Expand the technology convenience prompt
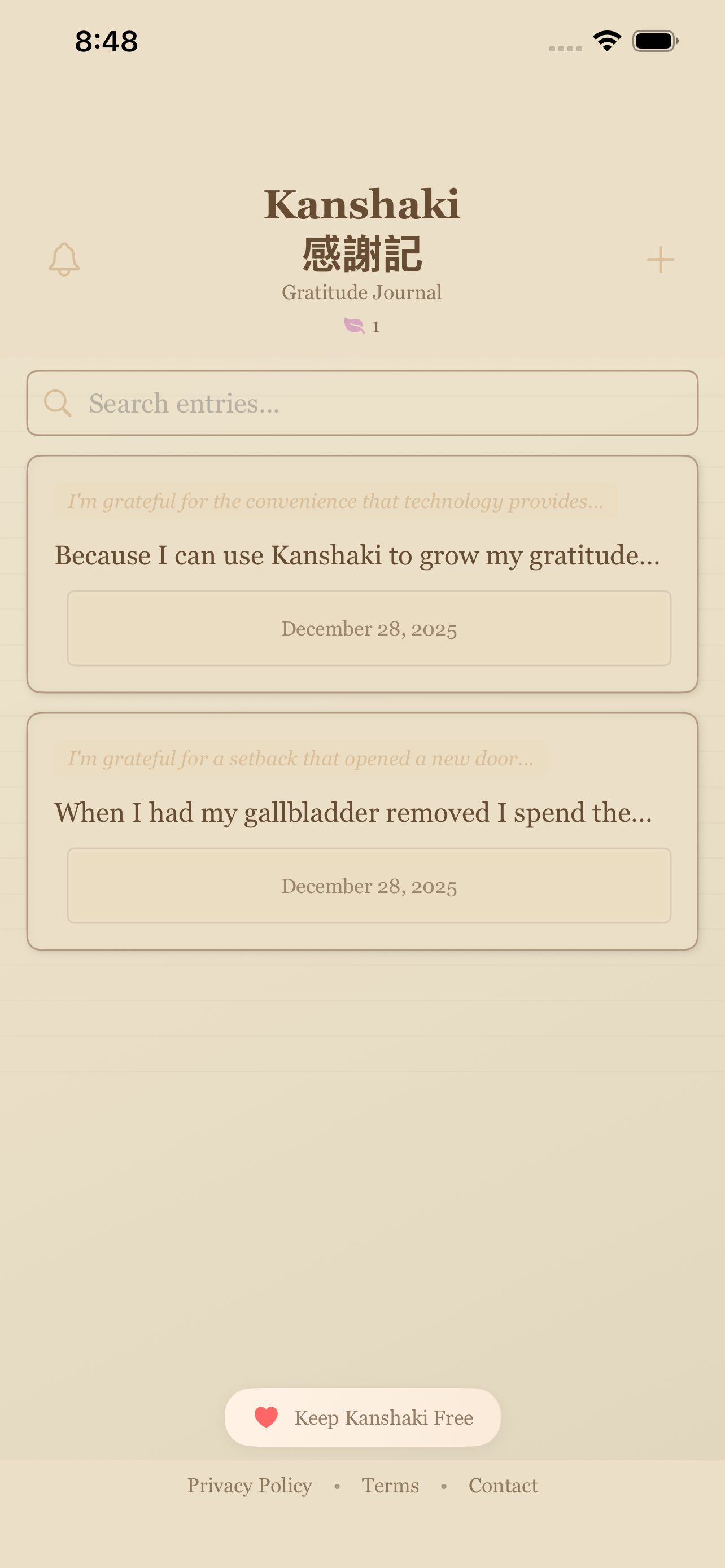This screenshot has height=1568, width=725. [335, 501]
